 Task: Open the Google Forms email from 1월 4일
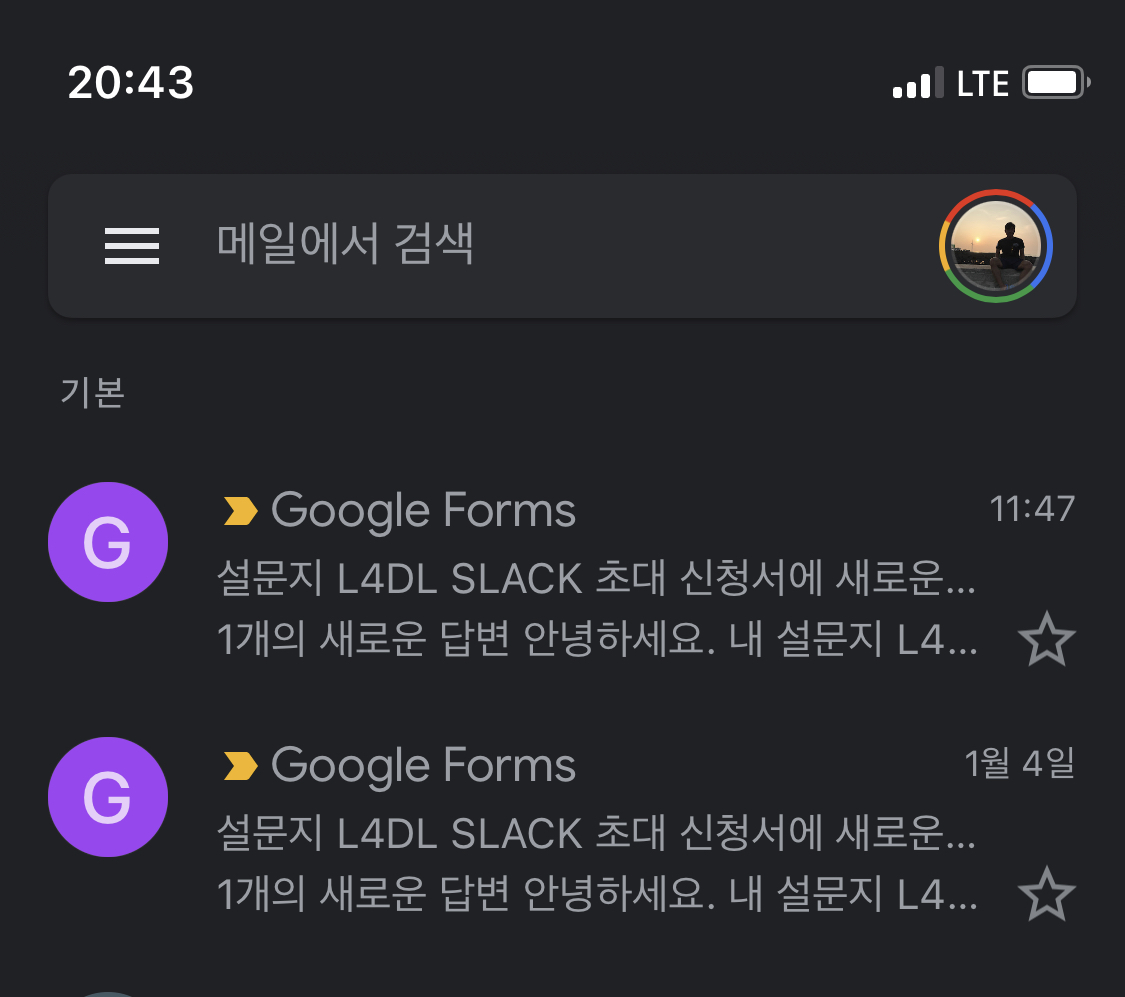[x=596, y=832]
